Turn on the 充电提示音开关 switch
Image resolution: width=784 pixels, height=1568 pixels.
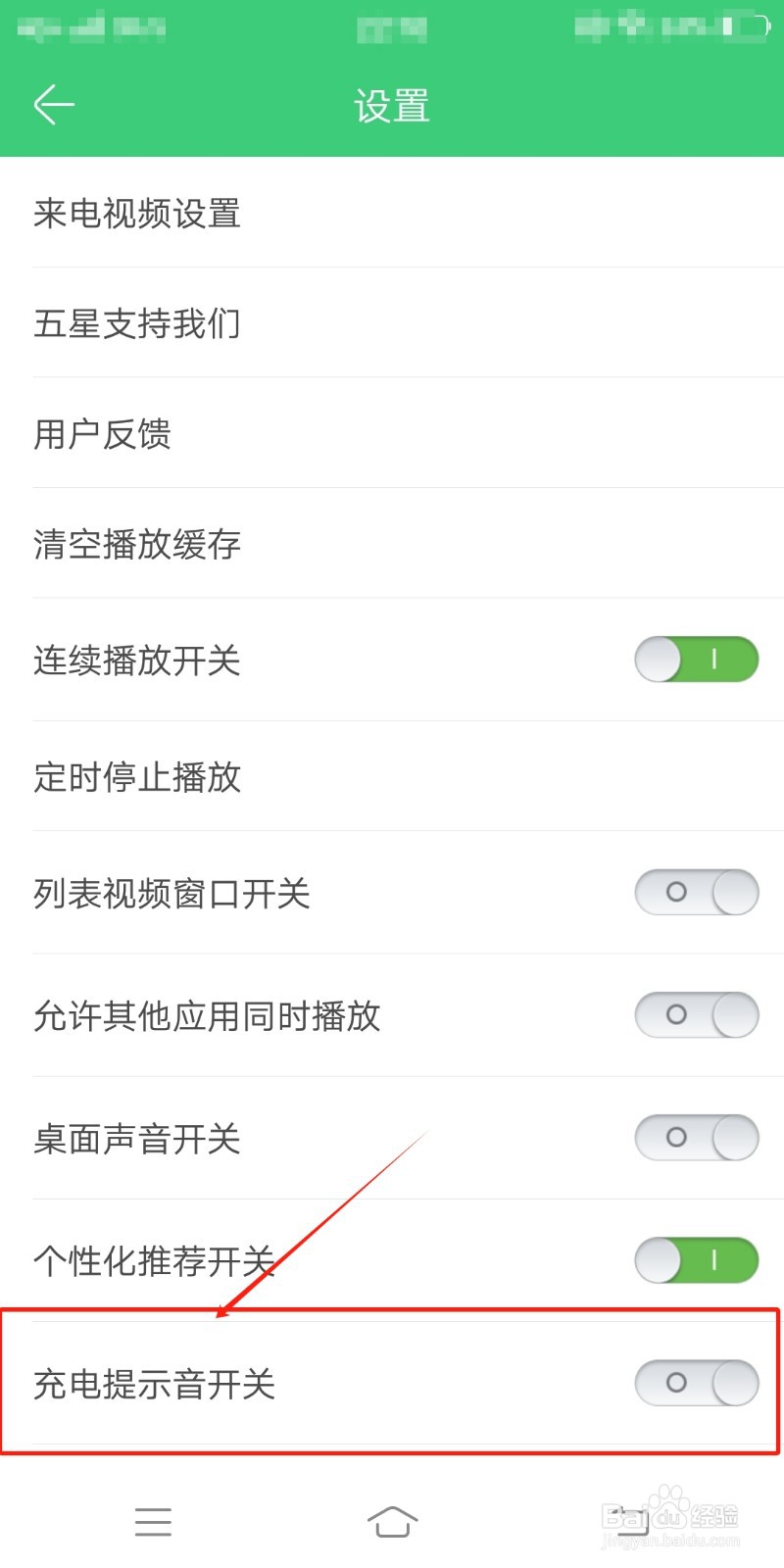(696, 1384)
